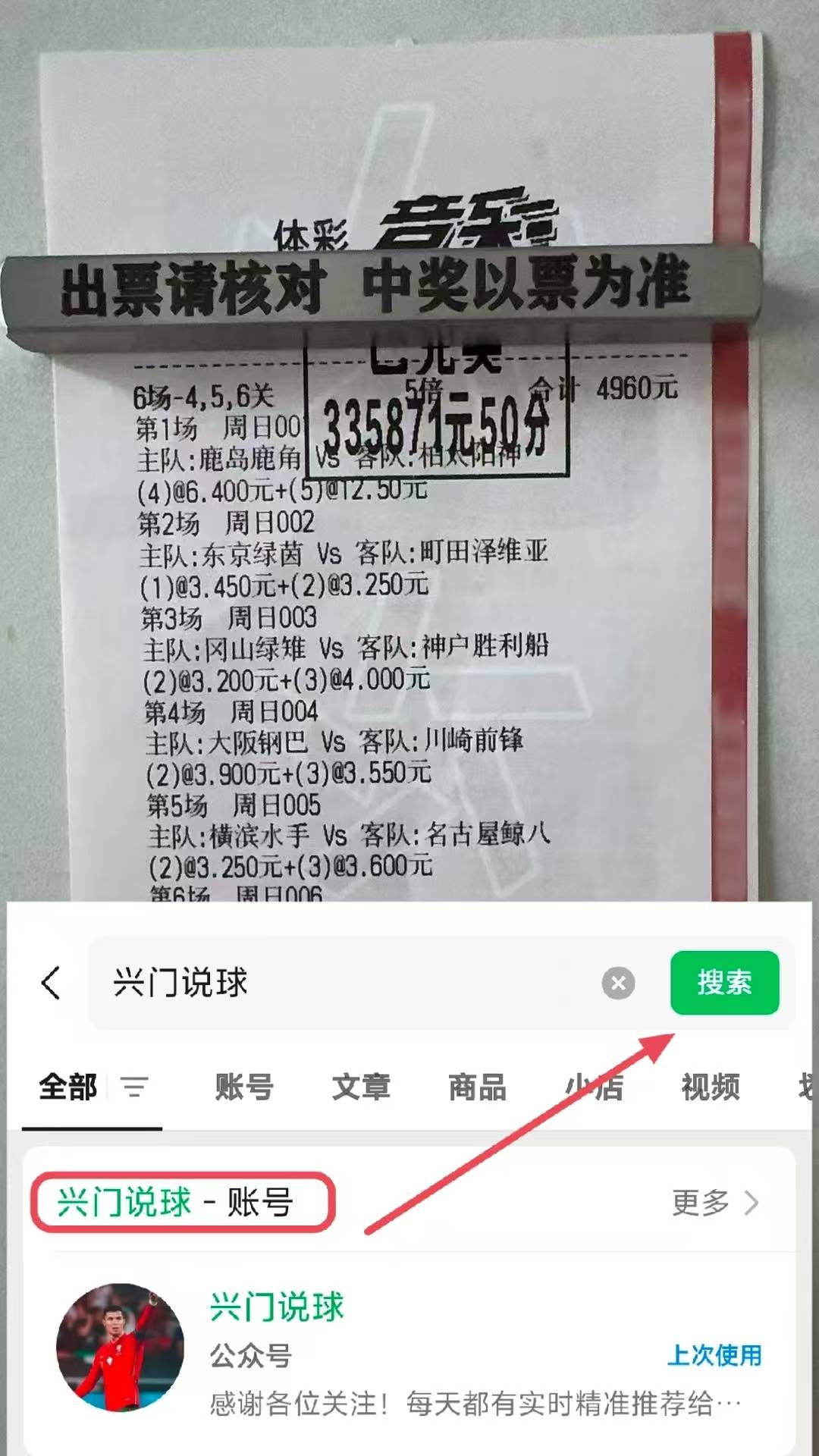The image size is (819, 1456).
Task: Switch to the 账号 tab
Action: (246, 1087)
